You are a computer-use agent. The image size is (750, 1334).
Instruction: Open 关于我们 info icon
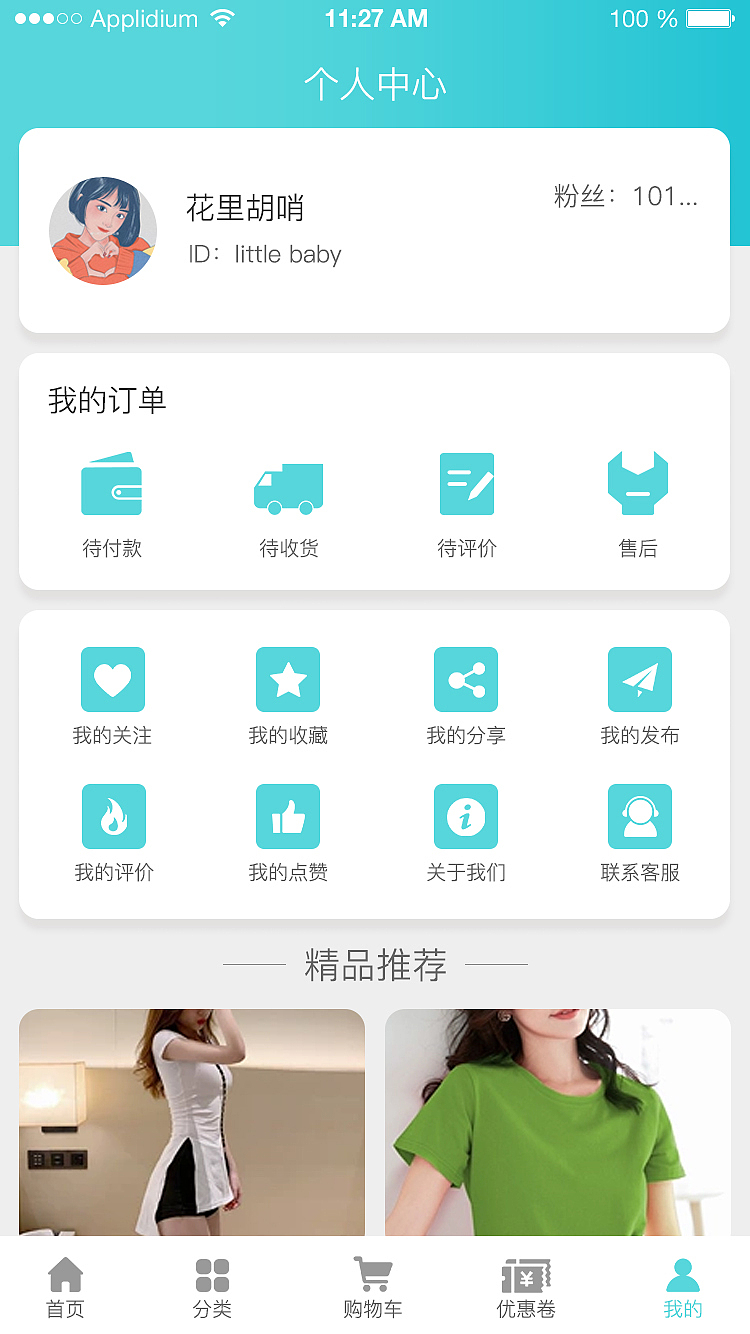466,815
